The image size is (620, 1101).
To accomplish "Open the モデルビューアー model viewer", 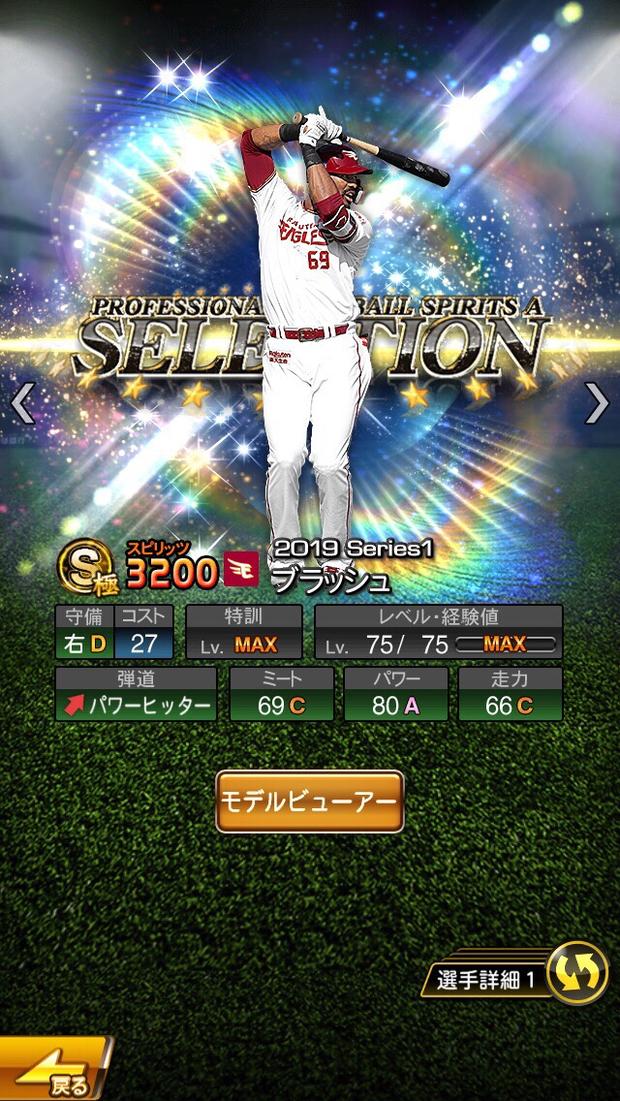I will tap(309, 802).
